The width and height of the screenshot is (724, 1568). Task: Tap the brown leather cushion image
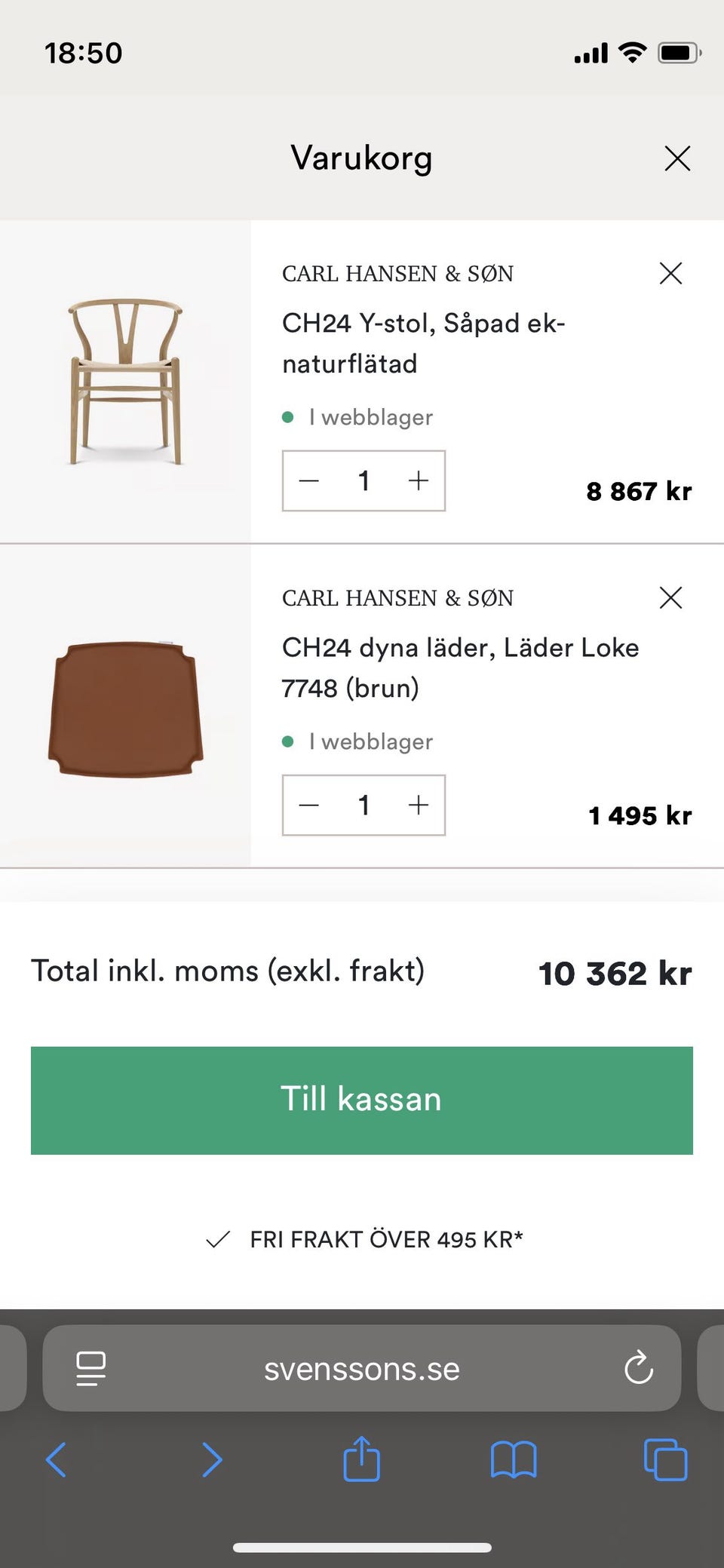(124, 701)
